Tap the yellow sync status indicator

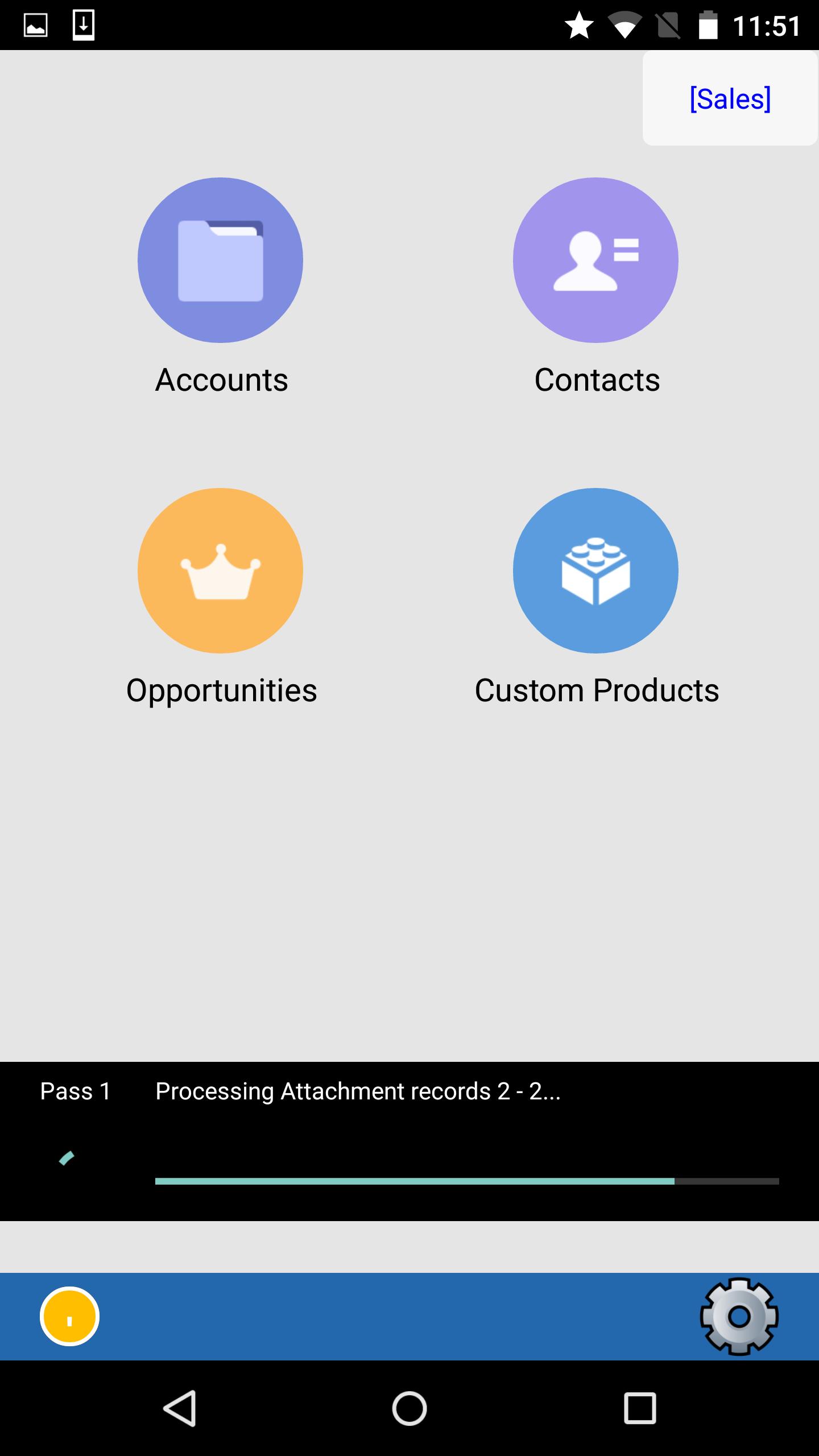[x=69, y=1316]
